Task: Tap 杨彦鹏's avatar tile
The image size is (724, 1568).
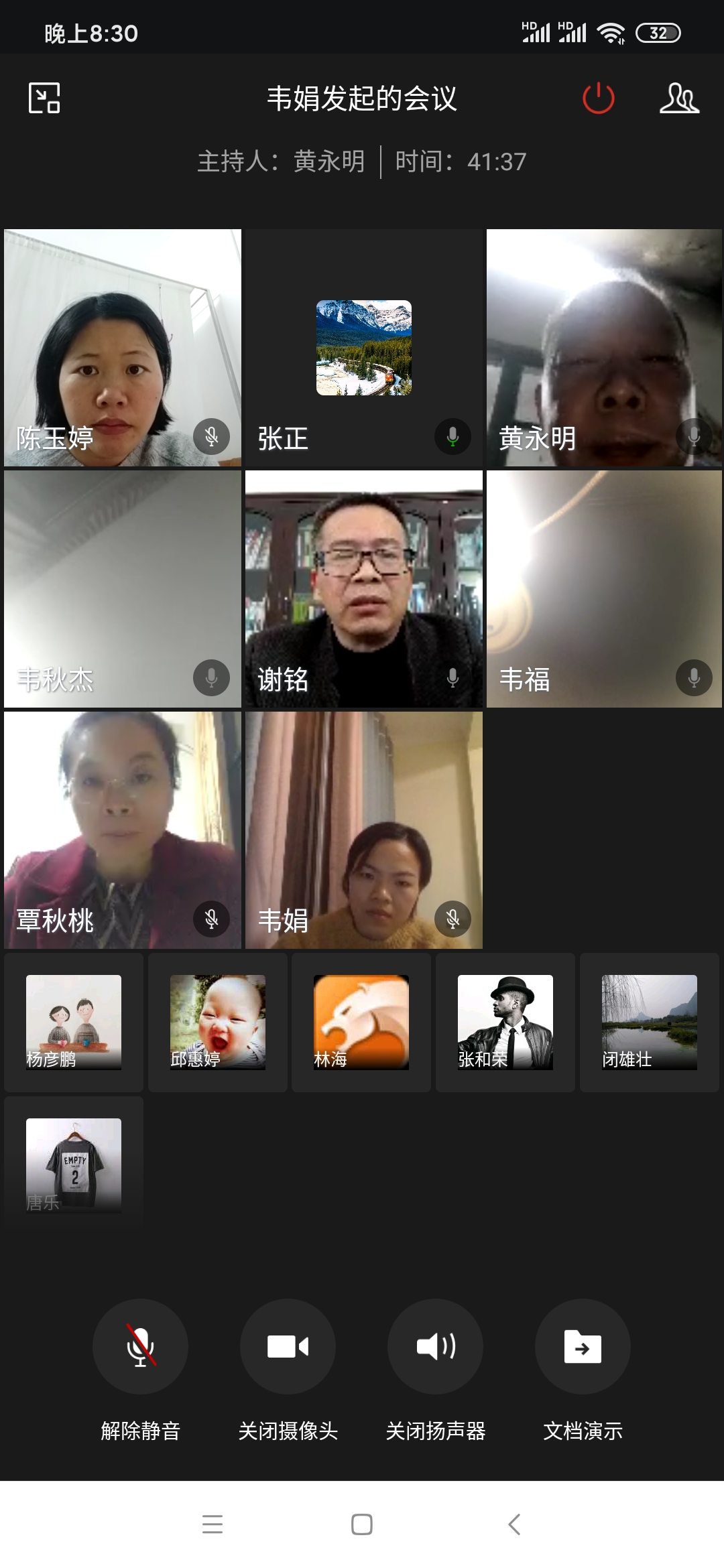Action: (74, 1022)
